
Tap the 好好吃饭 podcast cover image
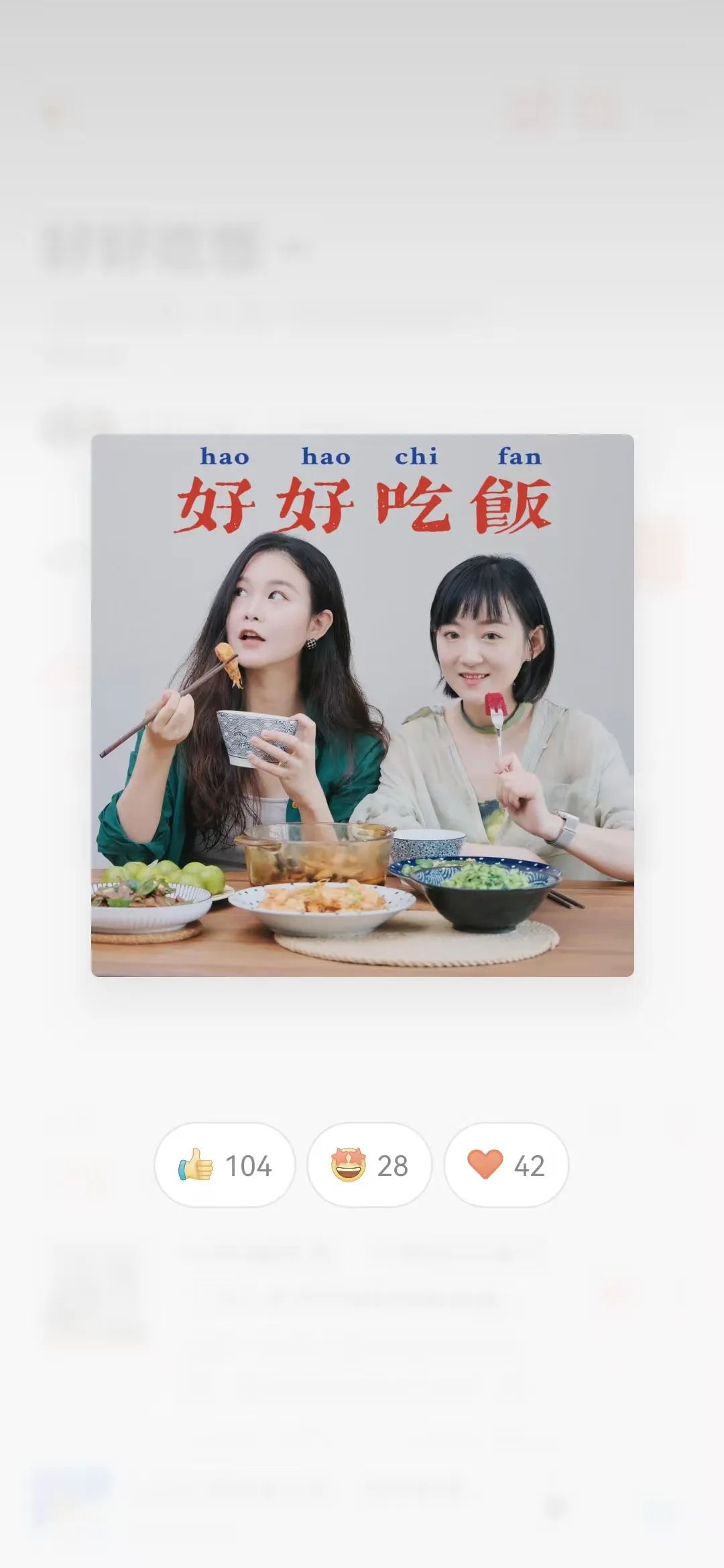click(362, 705)
